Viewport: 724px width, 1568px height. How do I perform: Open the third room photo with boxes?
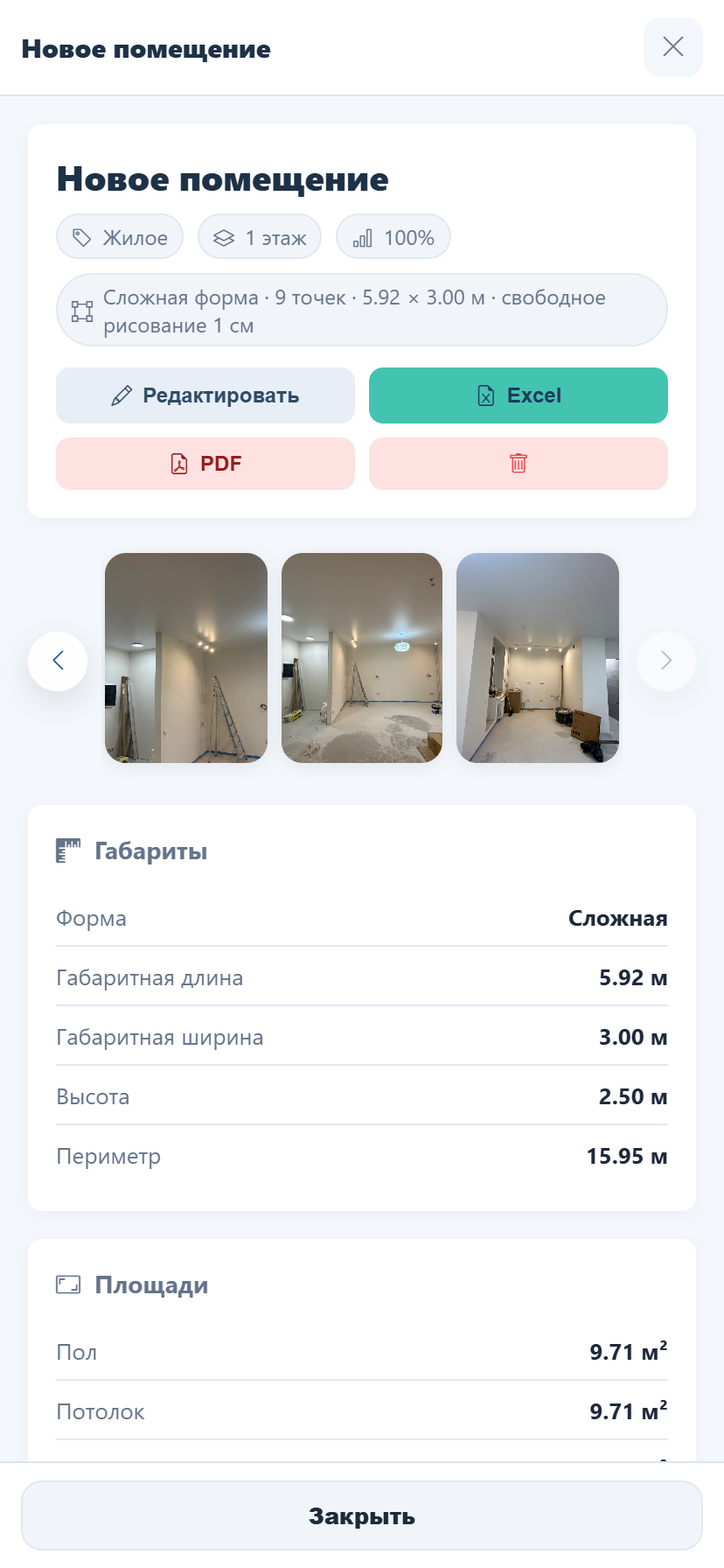click(x=538, y=658)
